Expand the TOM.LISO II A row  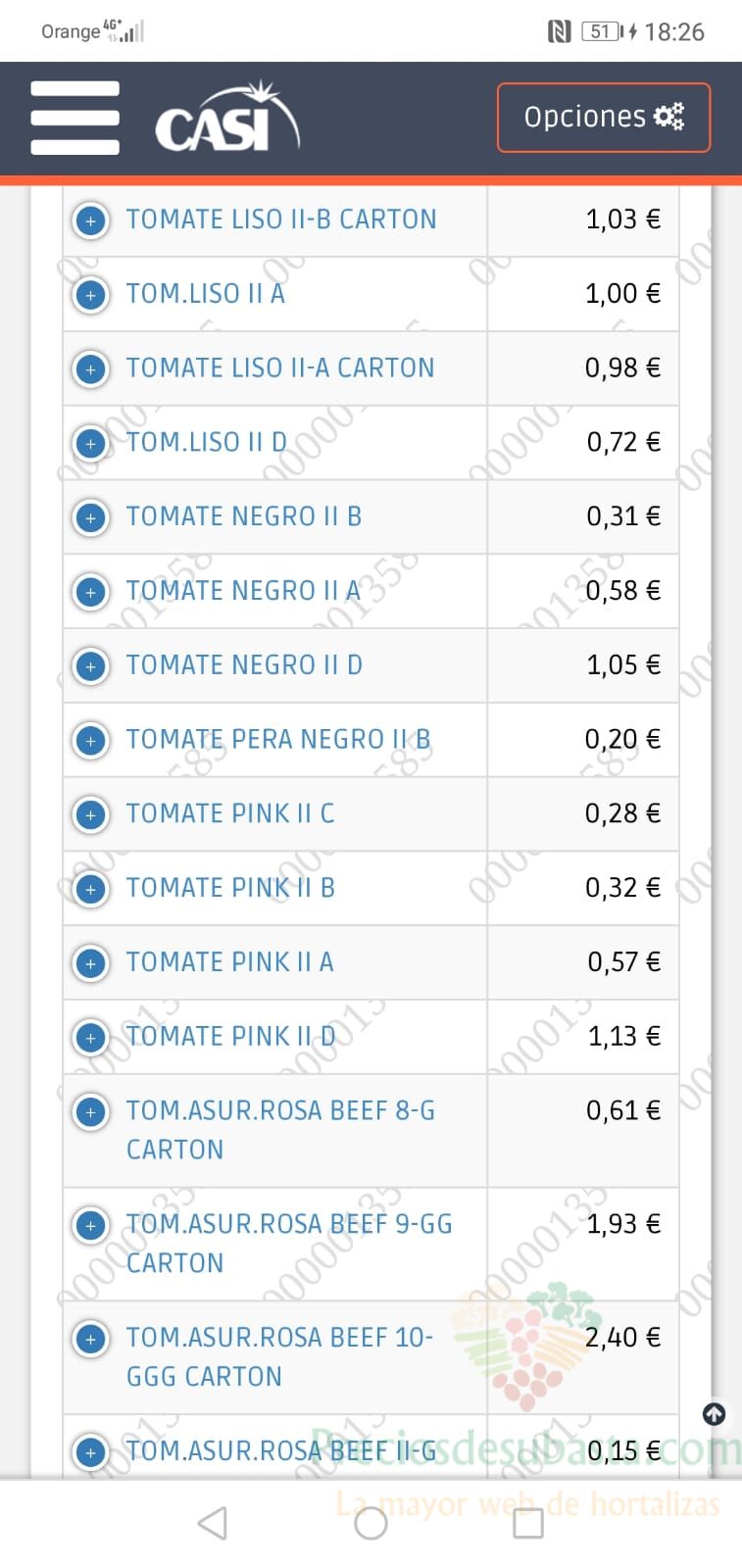[91, 294]
